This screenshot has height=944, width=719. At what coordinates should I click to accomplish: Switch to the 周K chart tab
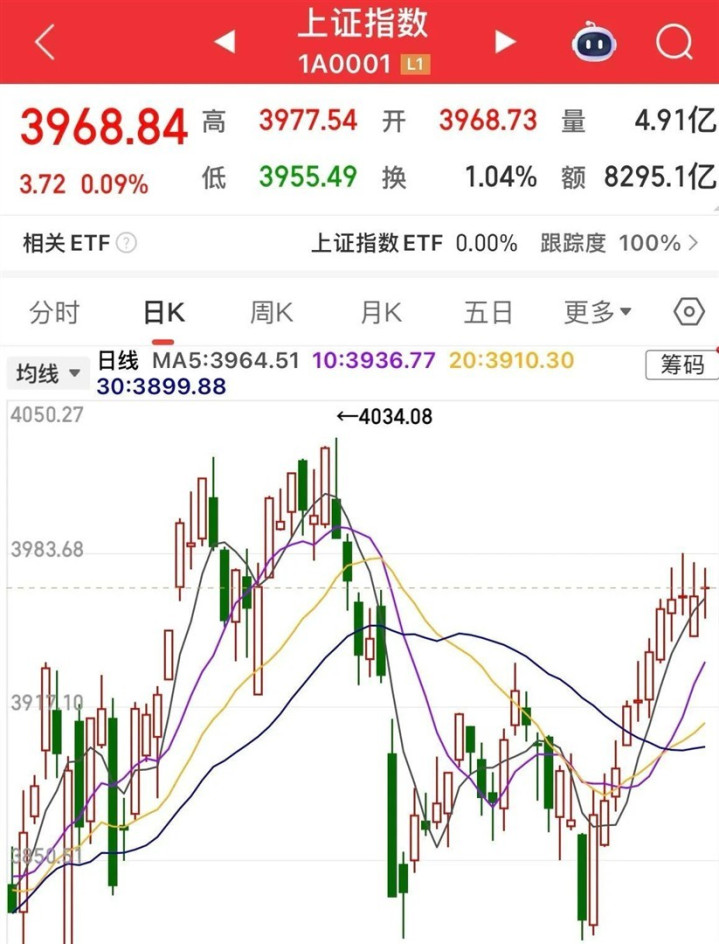271,313
